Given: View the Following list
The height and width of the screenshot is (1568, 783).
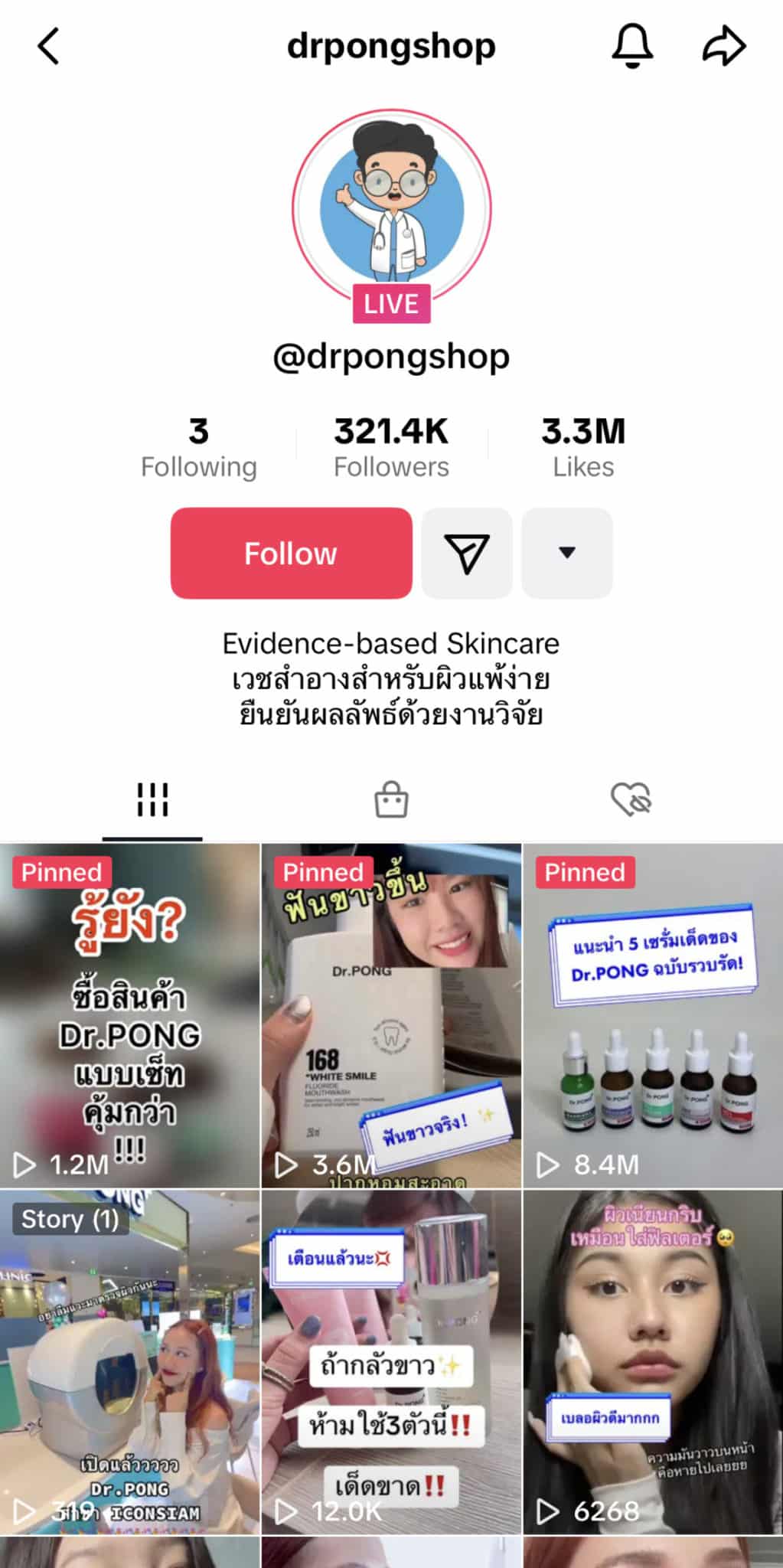Looking at the screenshot, I should [x=199, y=448].
